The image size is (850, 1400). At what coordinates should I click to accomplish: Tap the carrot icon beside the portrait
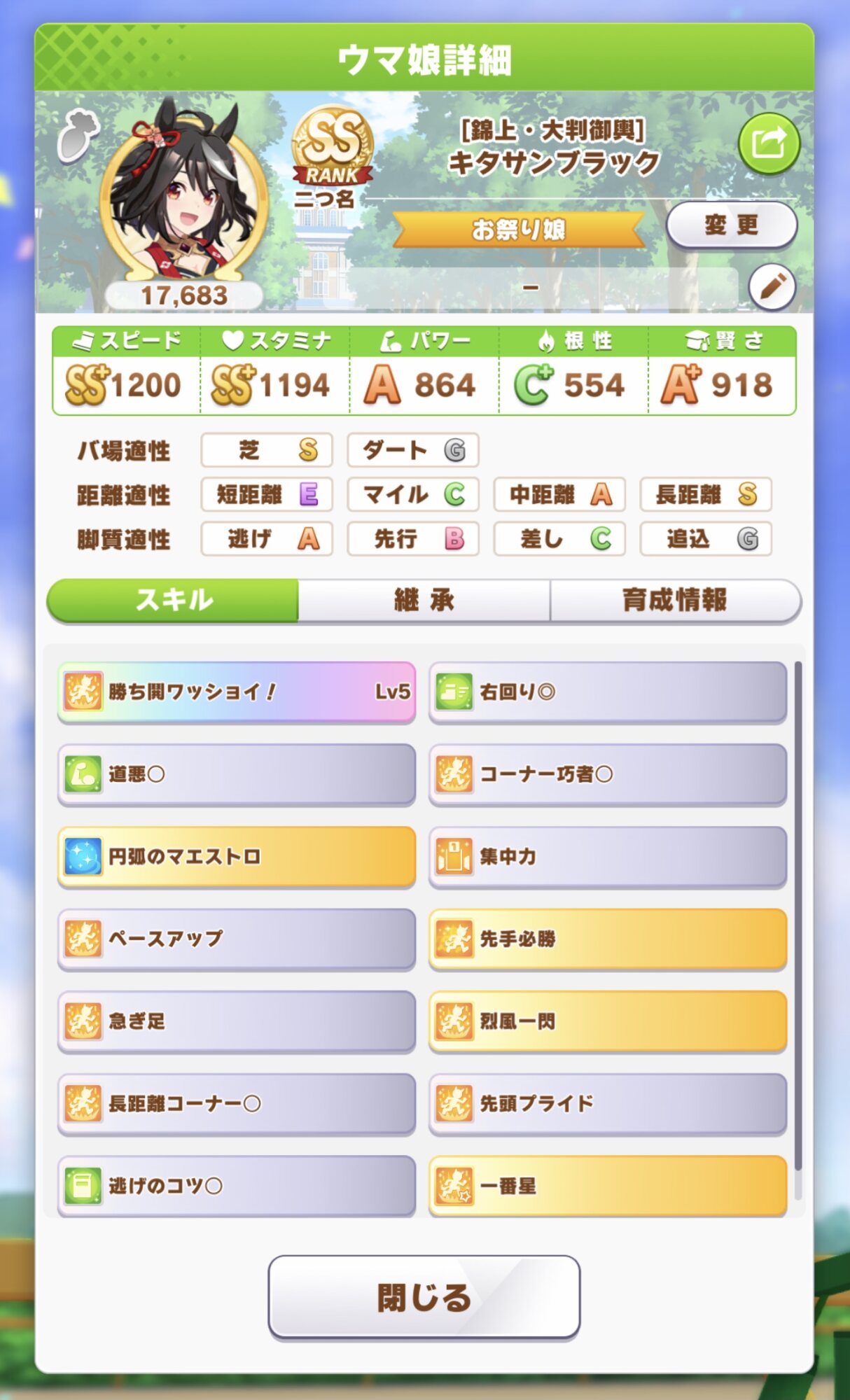pyautogui.click(x=78, y=136)
